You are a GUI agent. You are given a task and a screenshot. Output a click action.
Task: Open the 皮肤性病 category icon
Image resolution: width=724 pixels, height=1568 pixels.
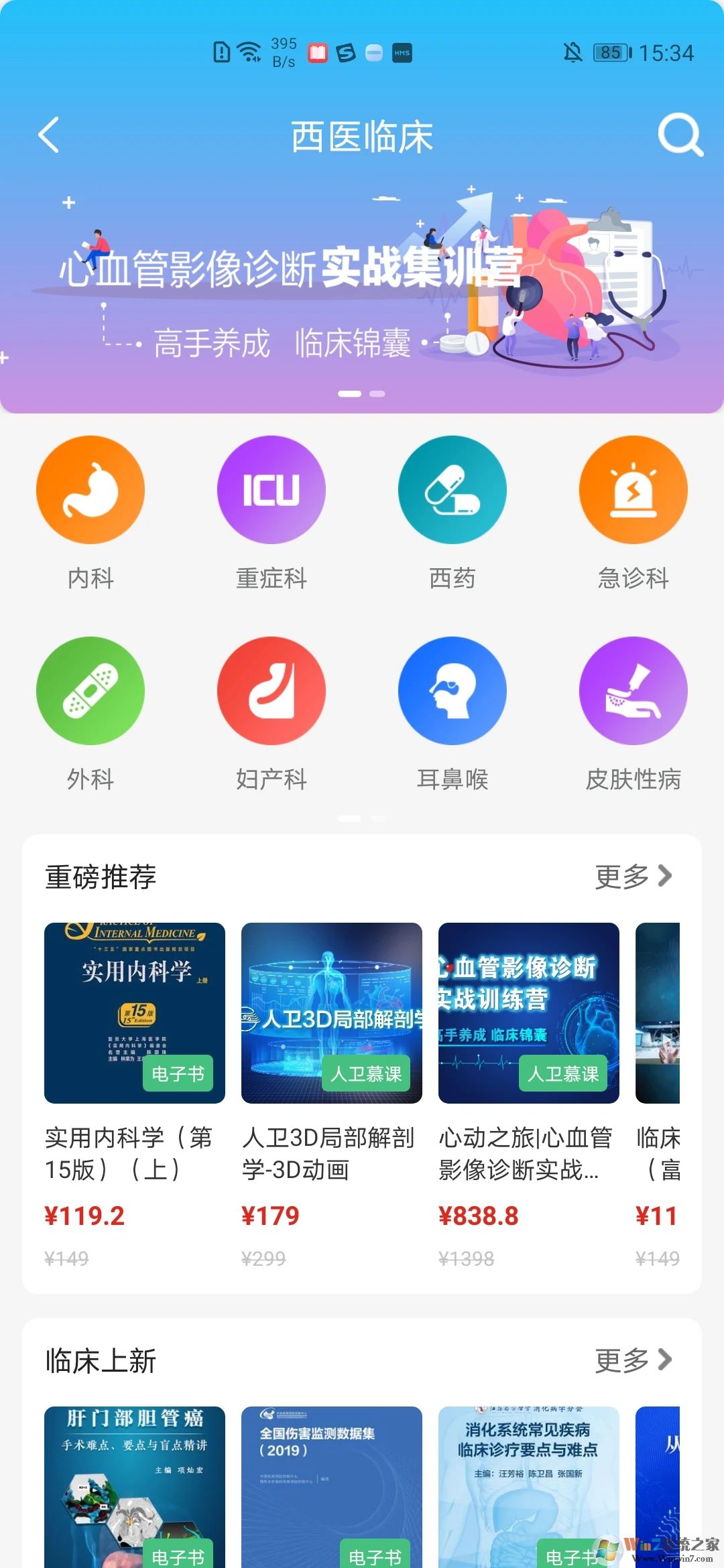point(632,691)
